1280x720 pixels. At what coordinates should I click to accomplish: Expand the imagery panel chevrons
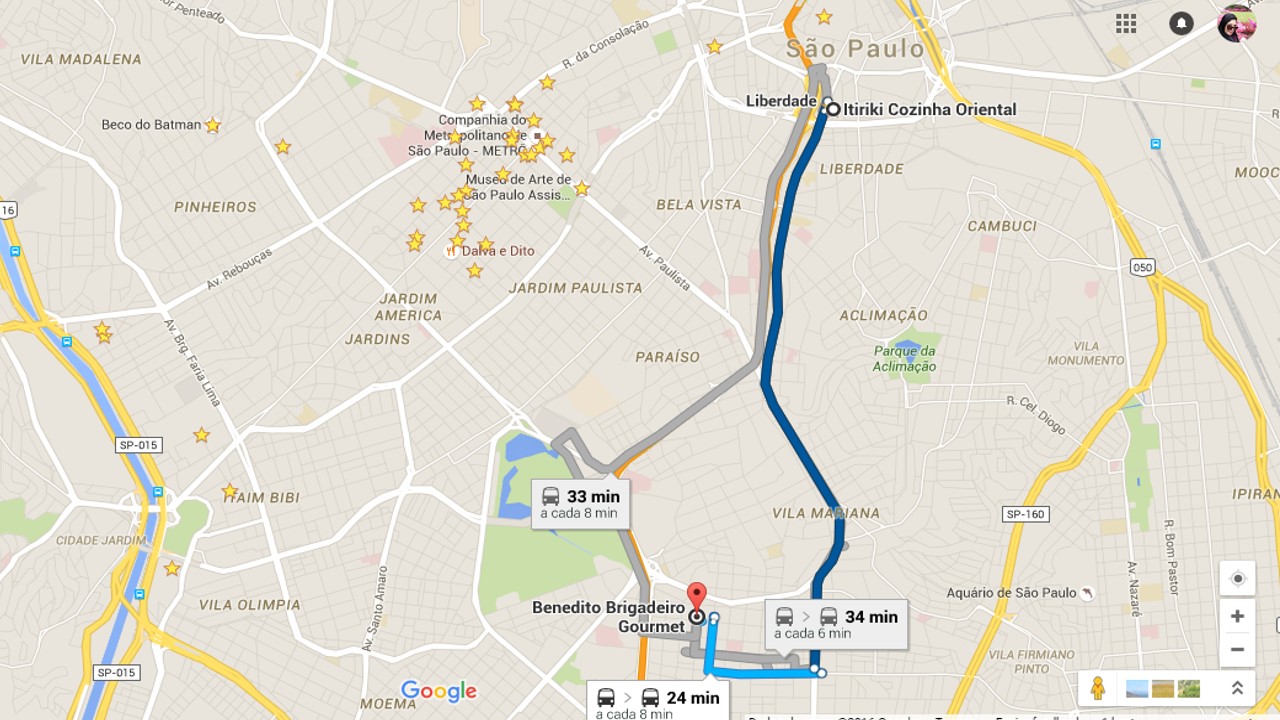1237,688
